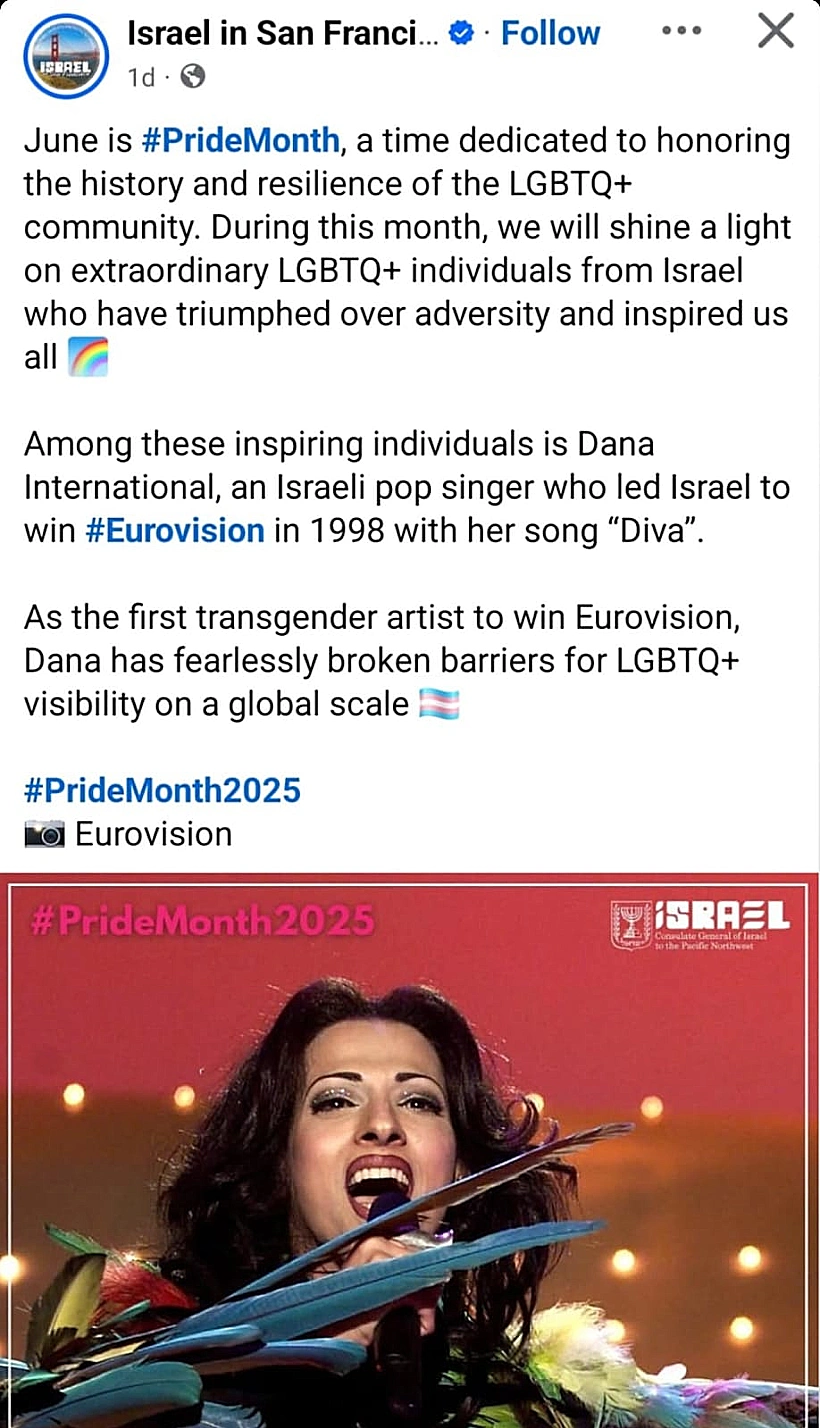This screenshot has height=1428, width=820.
Task: Open Israel in San Francisco profile picture
Action: [x=65, y=56]
